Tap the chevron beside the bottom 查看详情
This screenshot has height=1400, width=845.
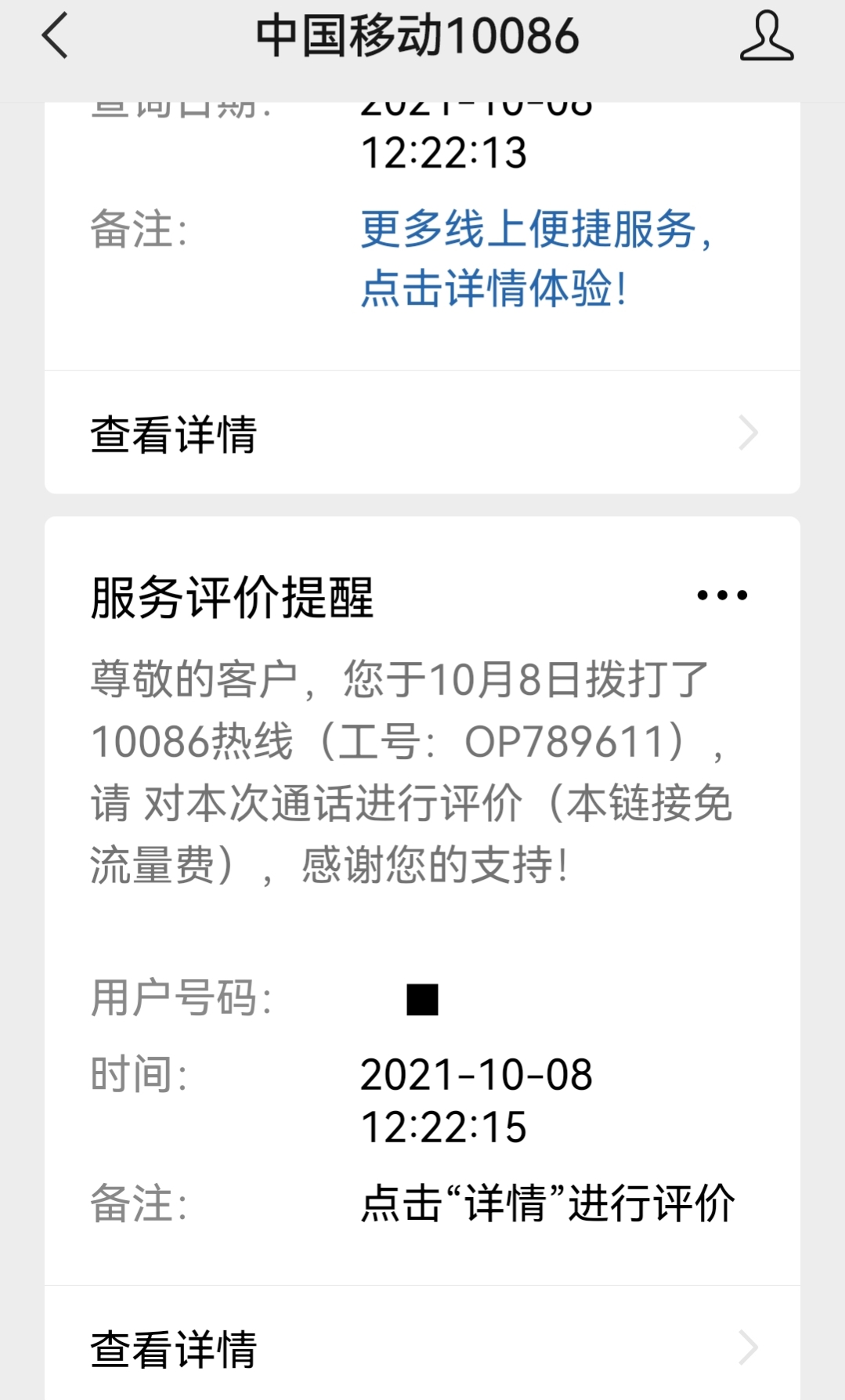748,1346
